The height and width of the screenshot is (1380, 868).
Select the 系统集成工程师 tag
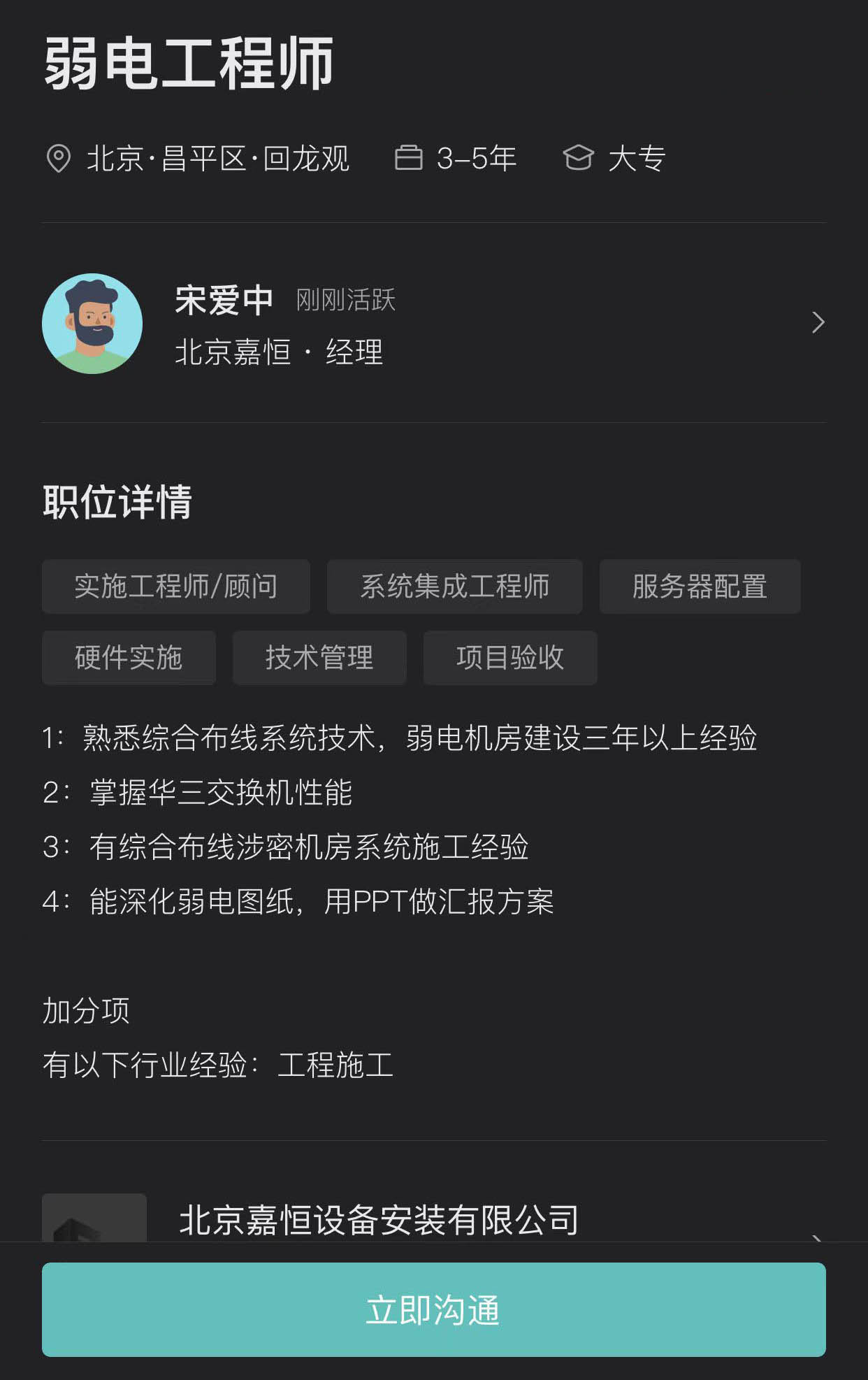click(454, 587)
